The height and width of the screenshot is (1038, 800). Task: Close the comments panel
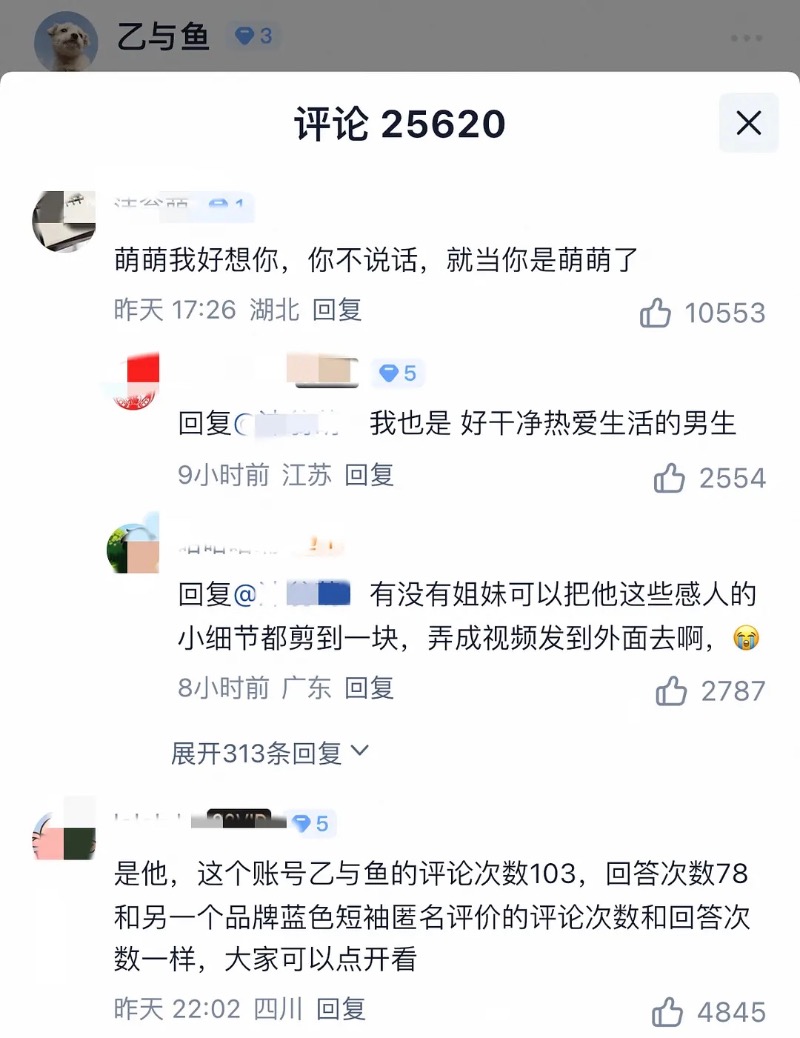[748, 123]
